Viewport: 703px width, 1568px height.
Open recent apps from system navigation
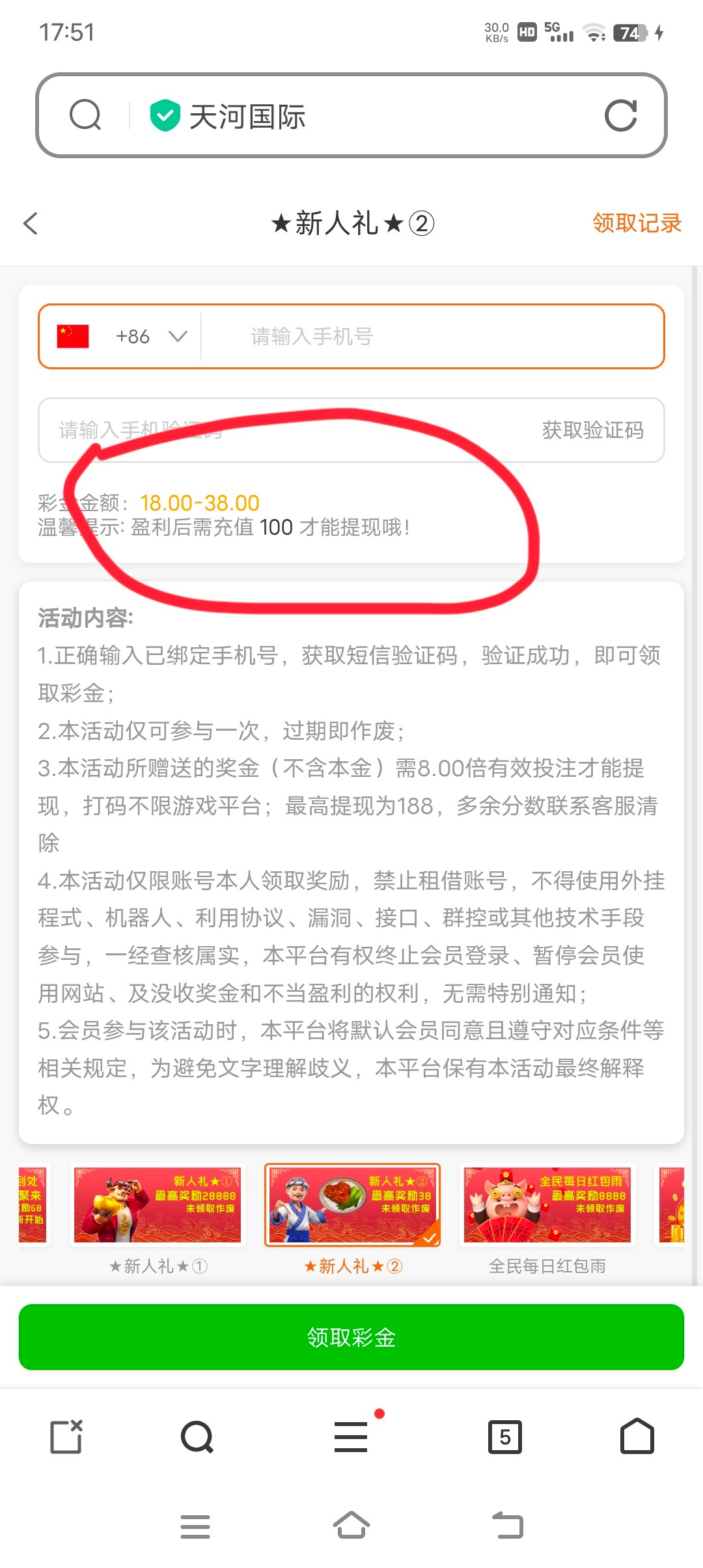pos(195,1526)
